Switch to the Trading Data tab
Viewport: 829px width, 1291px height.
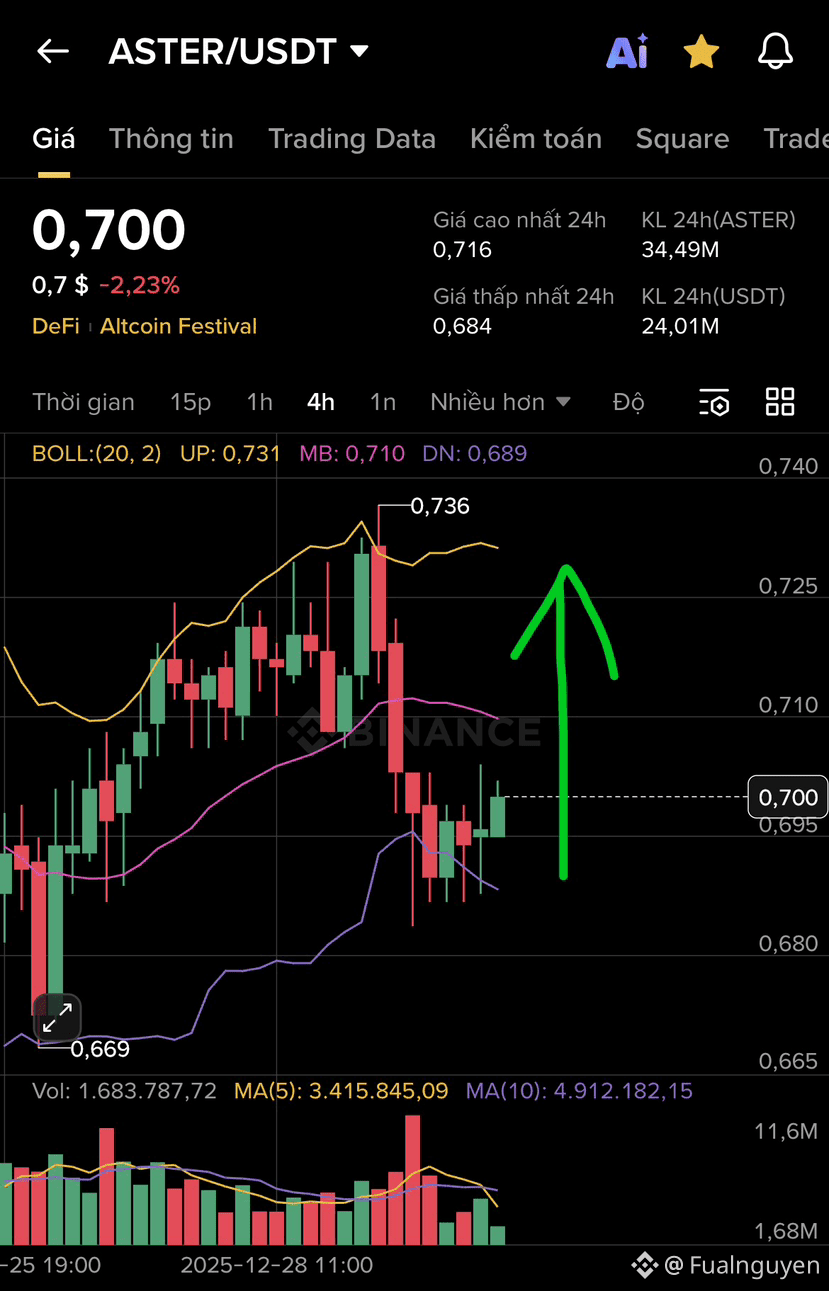[352, 138]
